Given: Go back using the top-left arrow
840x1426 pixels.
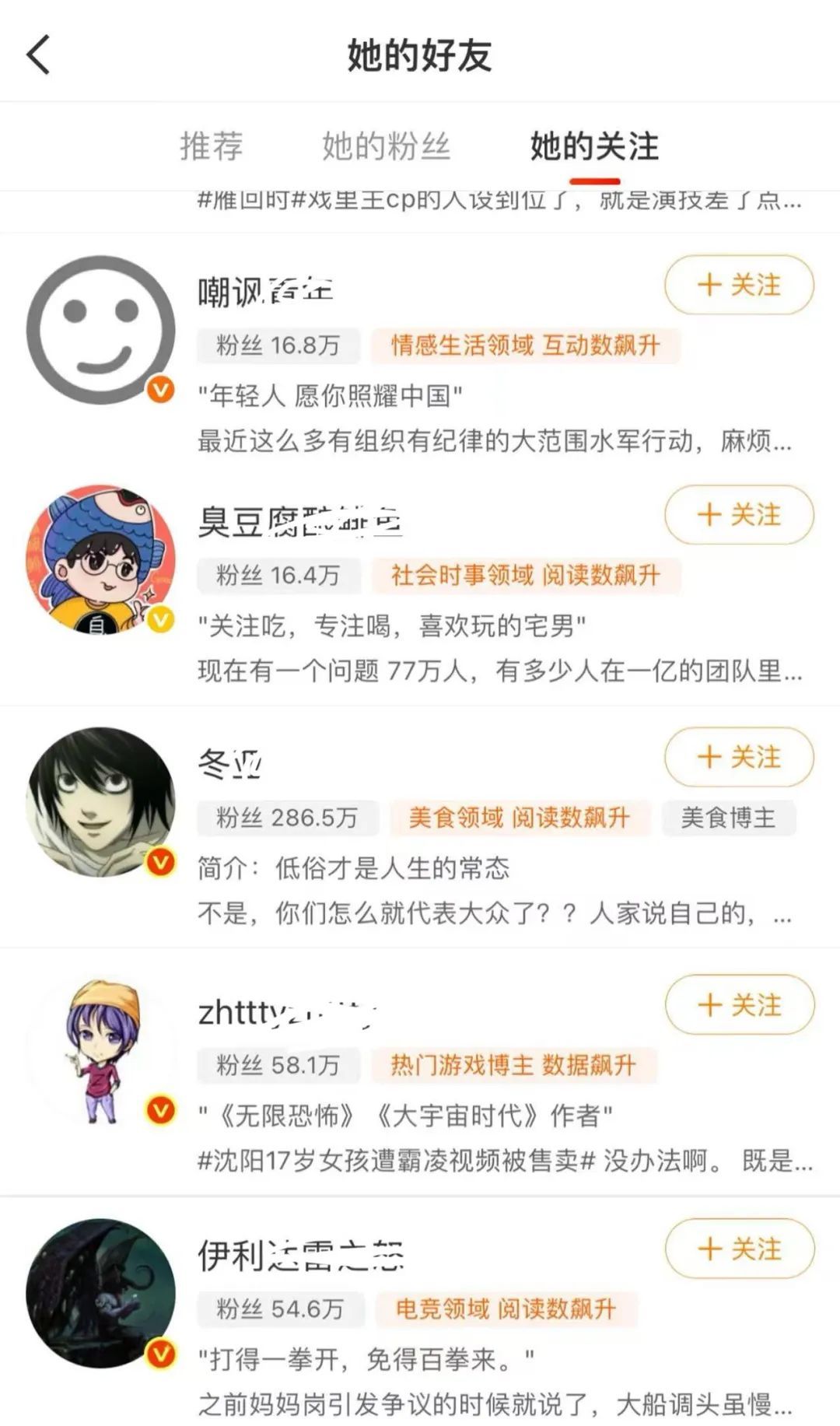Looking at the screenshot, I should tap(39, 54).
